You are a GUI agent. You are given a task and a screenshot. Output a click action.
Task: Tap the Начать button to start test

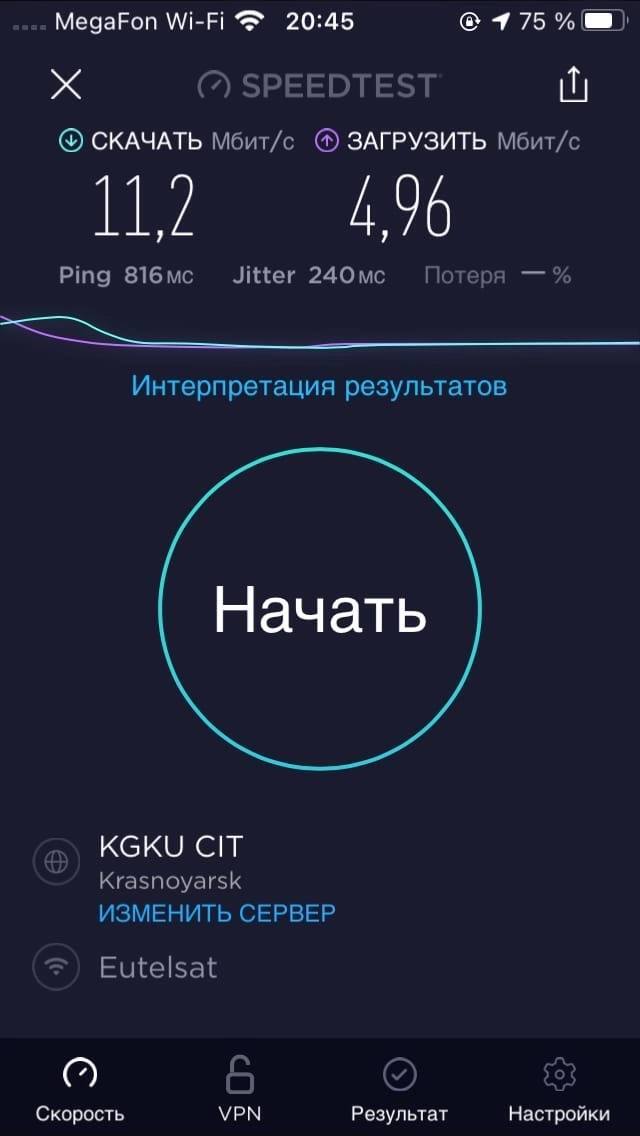point(320,609)
